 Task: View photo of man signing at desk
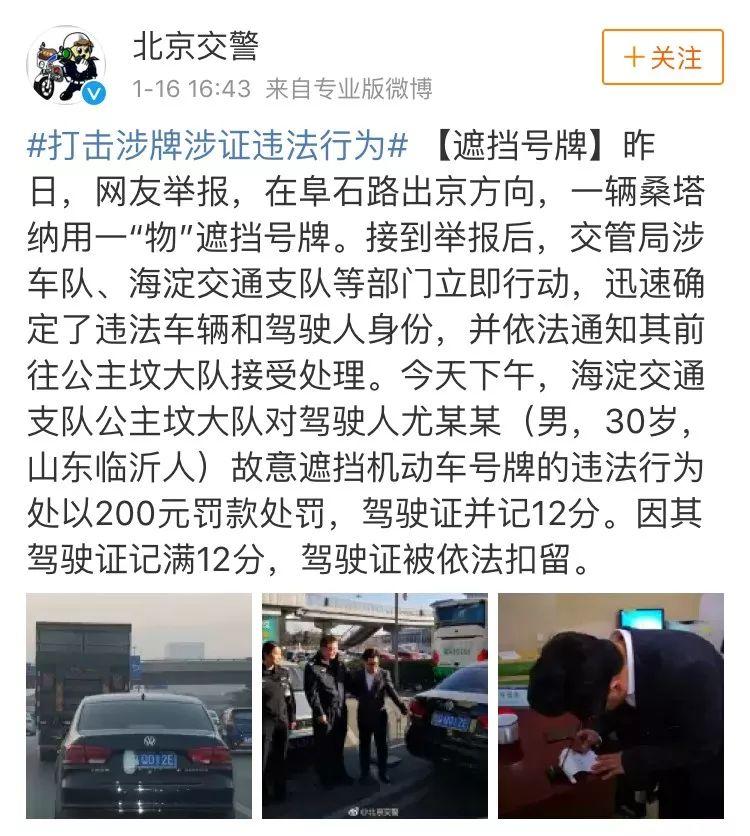pyautogui.click(x=610, y=705)
